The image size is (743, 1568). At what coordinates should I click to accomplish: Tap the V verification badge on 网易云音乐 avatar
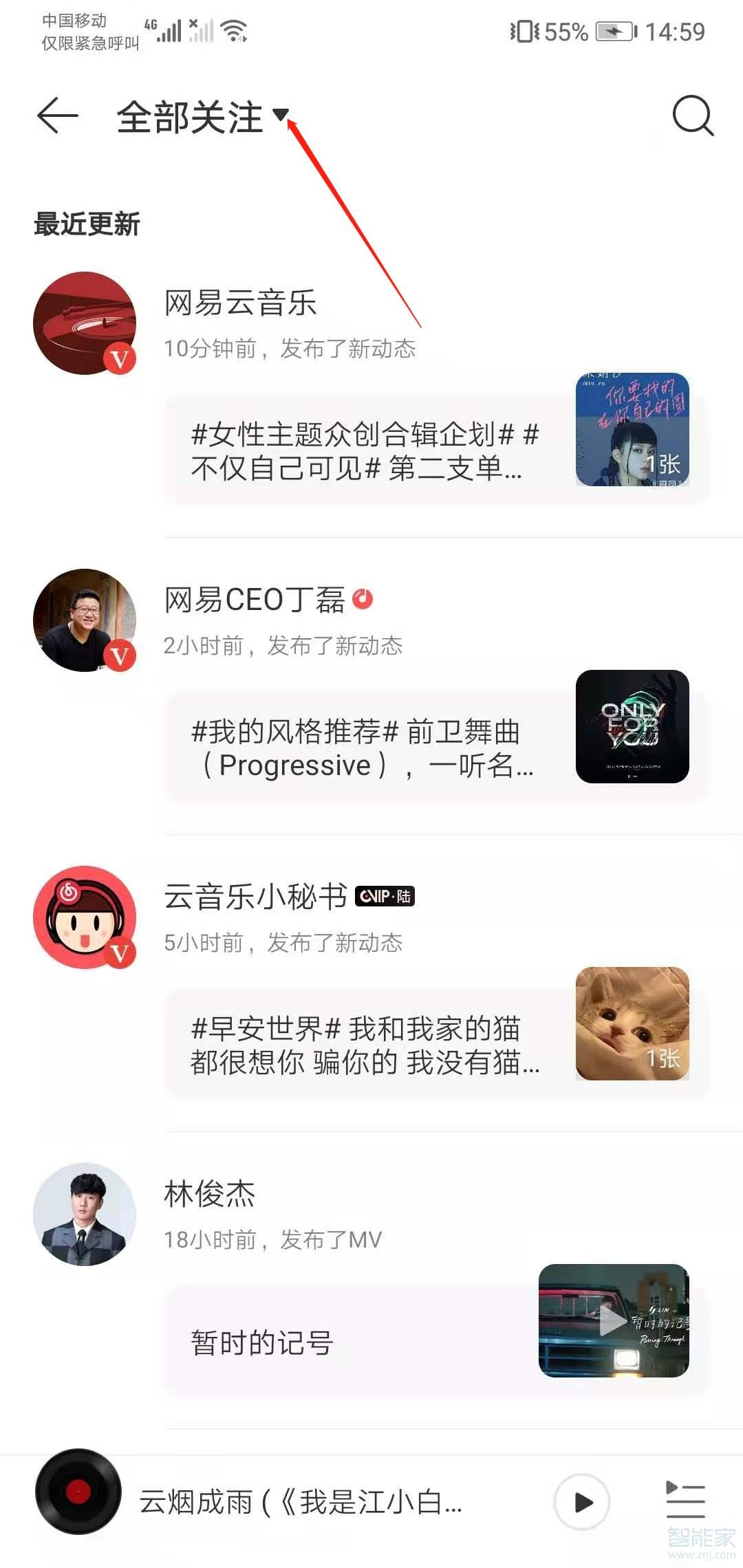121,358
